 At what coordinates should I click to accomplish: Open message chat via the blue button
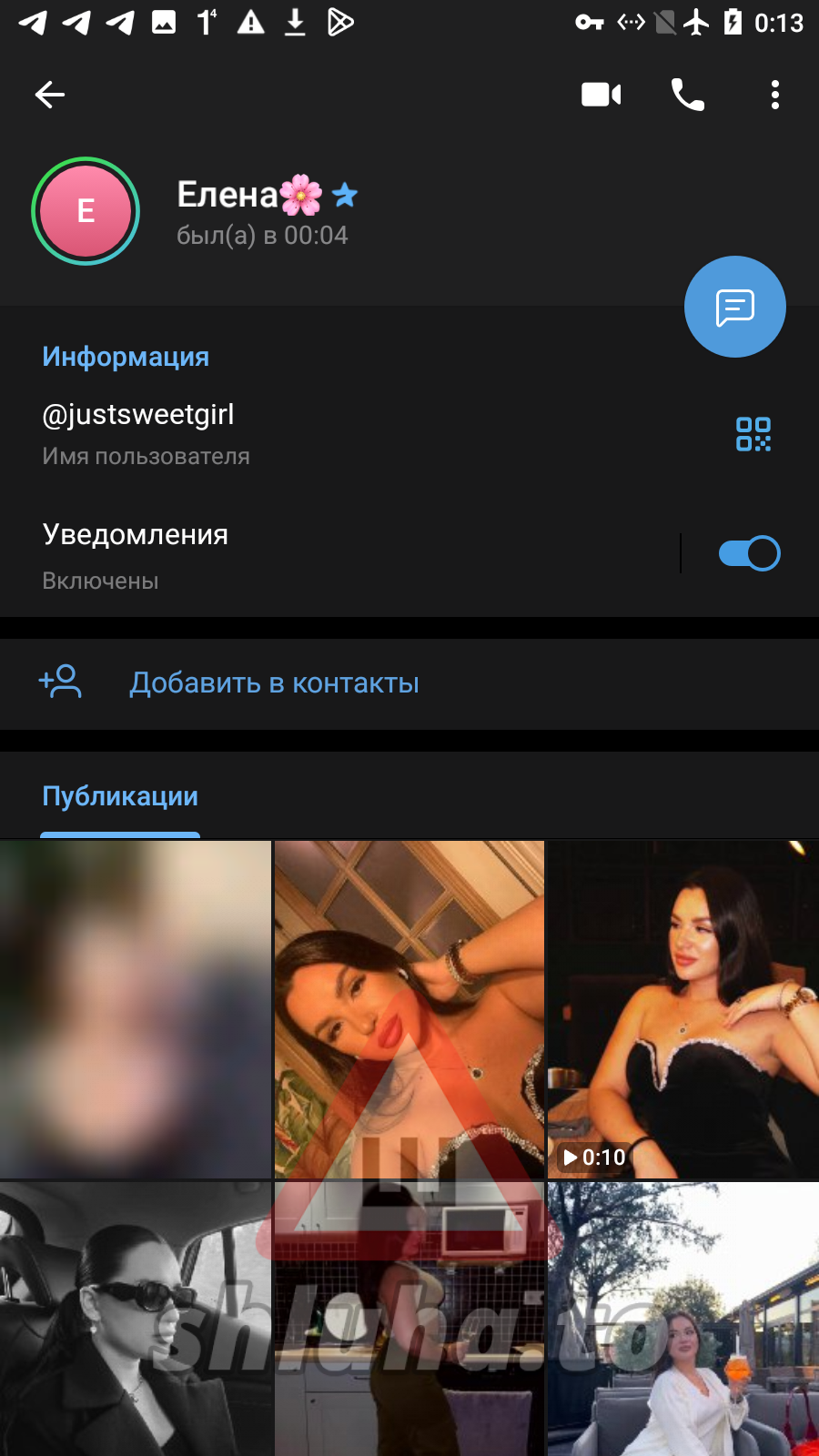[x=734, y=307]
